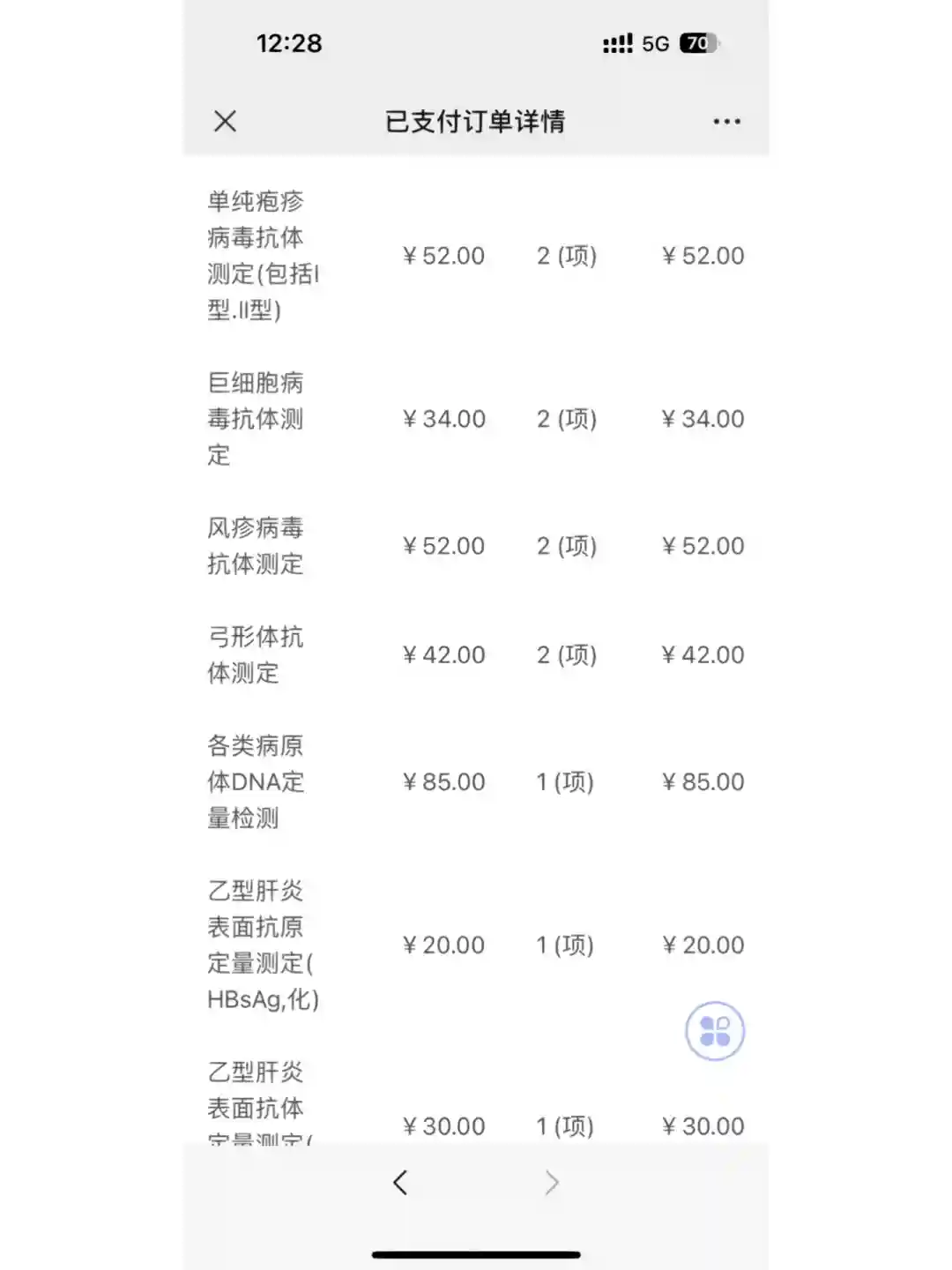This screenshot has width=952, height=1270.
Task: Close the paid order details page
Action: [226, 121]
